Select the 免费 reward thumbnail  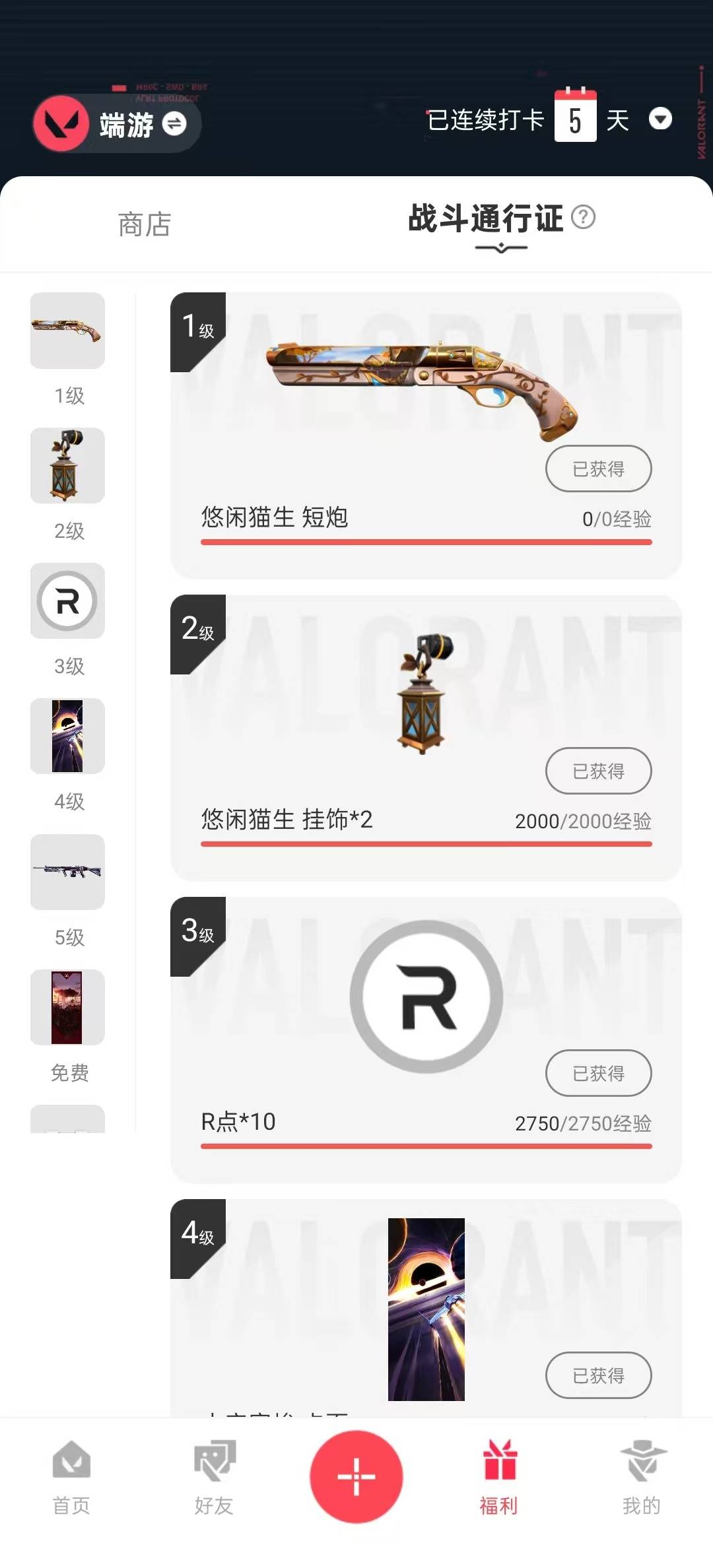[67, 1008]
